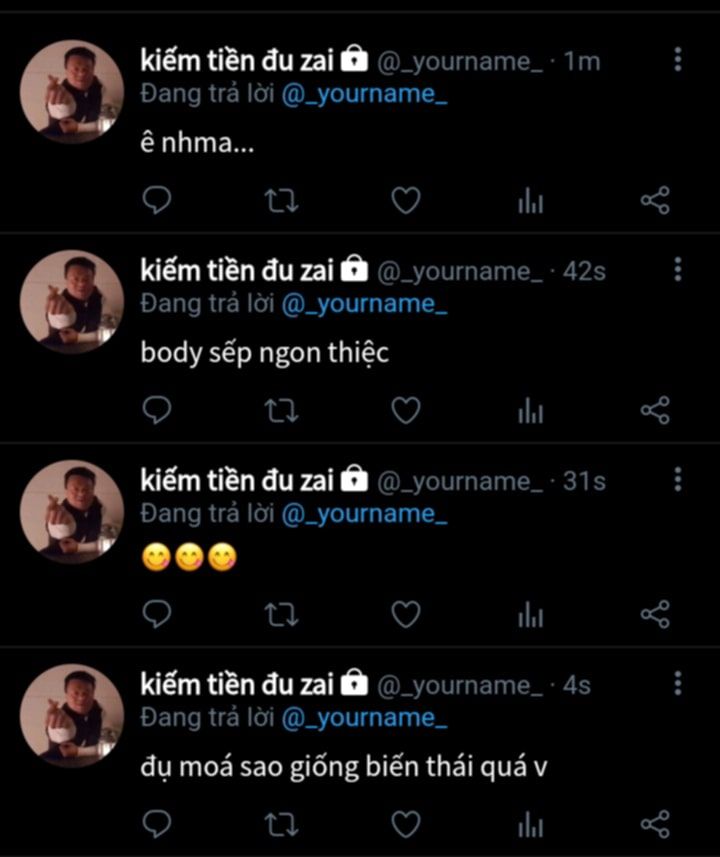Open profile avatar on the 1m-old tweet
The height and width of the screenshot is (857, 720).
(x=72, y=92)
